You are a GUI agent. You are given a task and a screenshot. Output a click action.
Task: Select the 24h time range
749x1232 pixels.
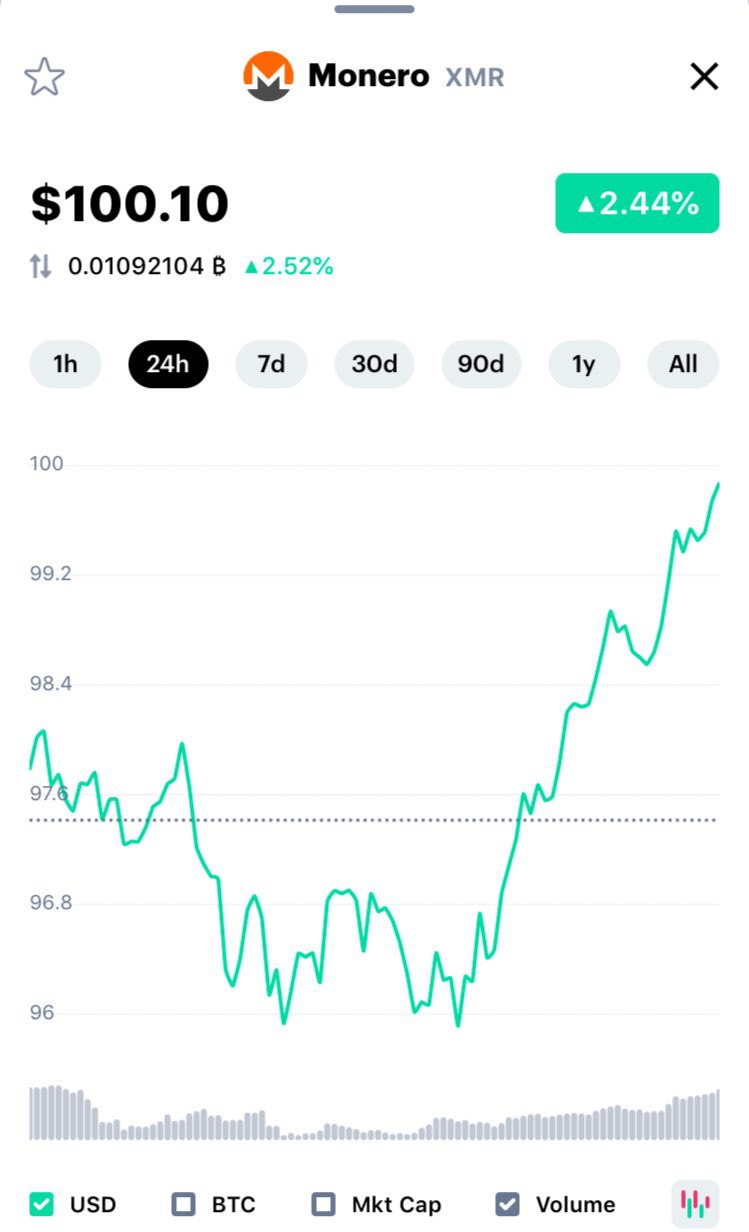(168, 364)
